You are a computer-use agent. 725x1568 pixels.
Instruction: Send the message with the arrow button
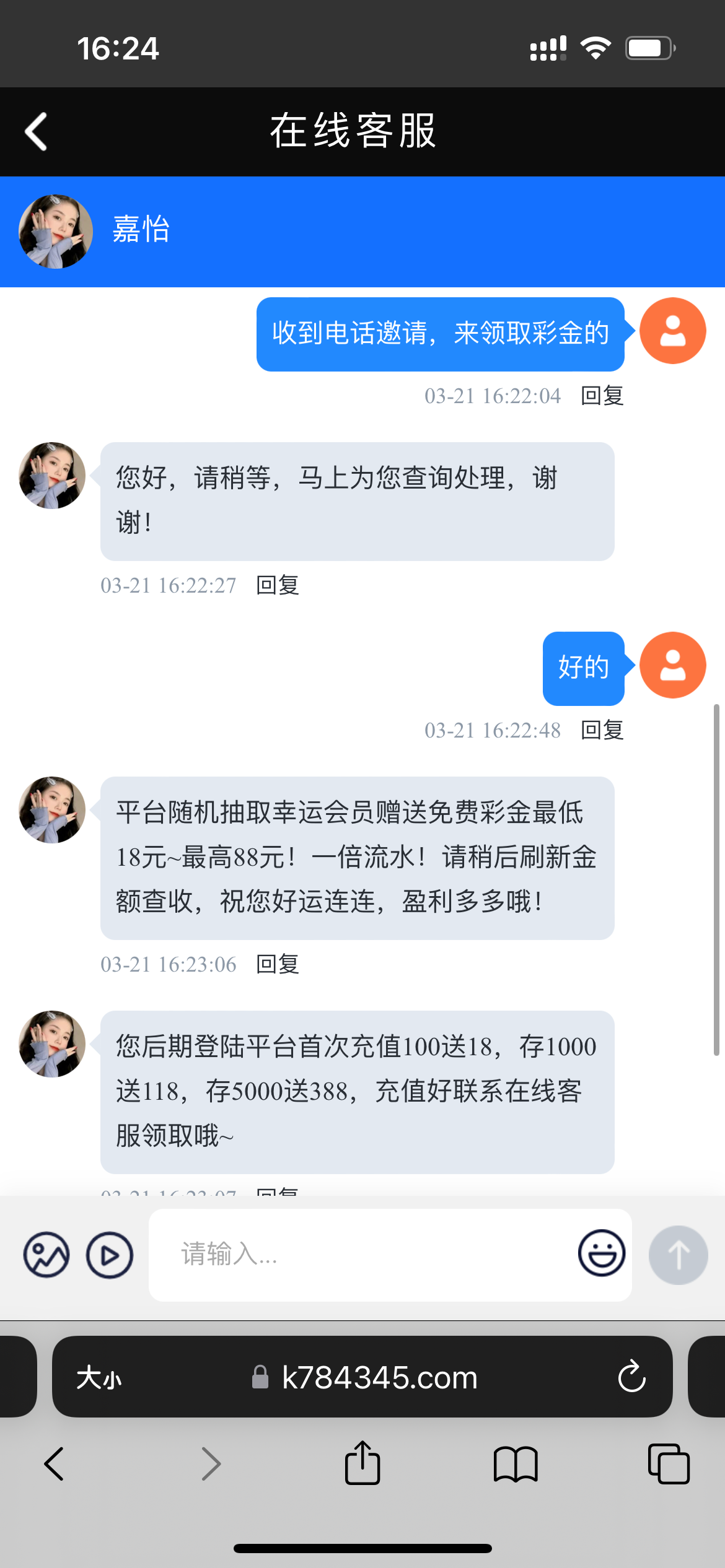pos(678,1255)
